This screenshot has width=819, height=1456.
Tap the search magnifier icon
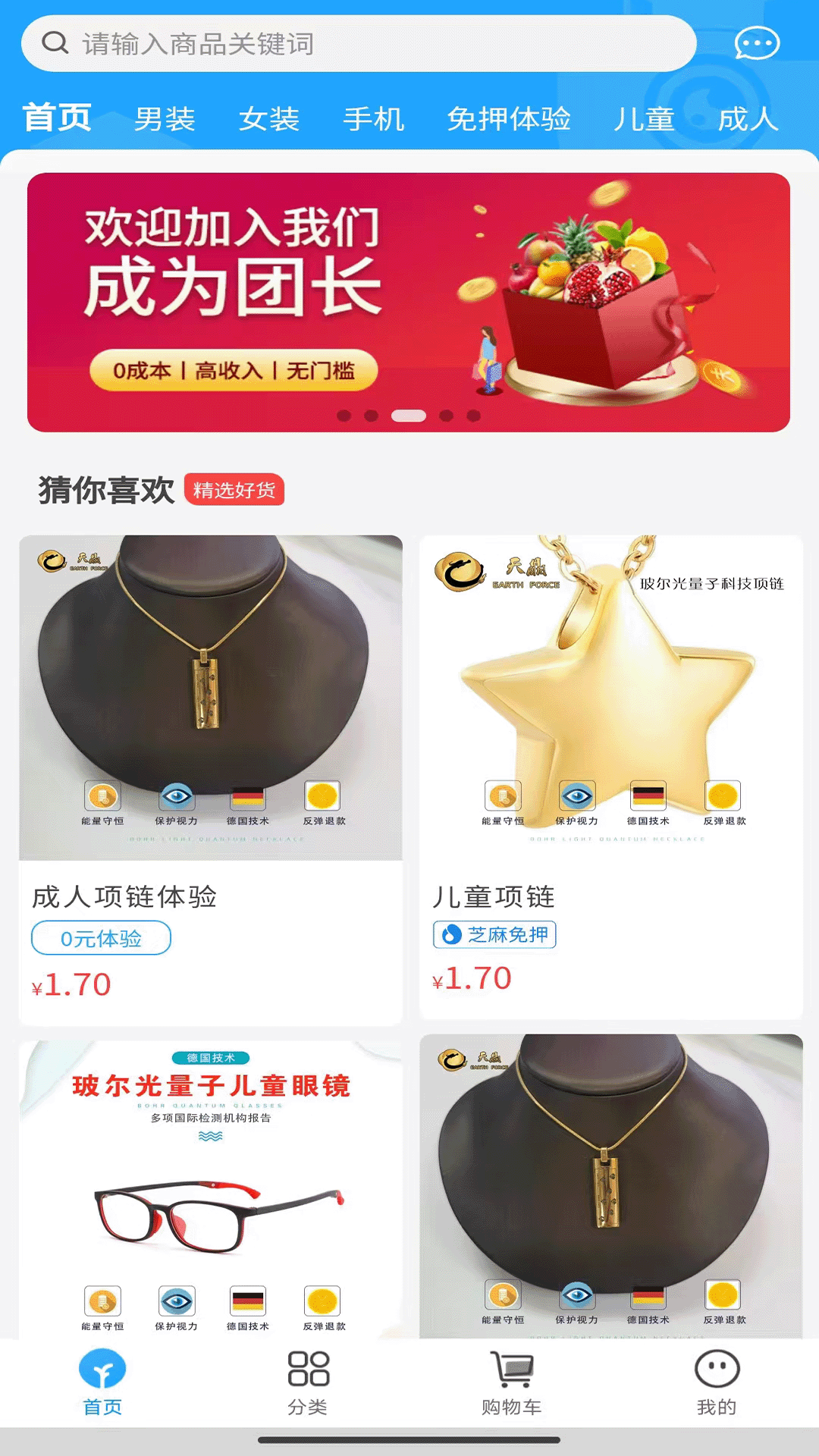[53, 44]
